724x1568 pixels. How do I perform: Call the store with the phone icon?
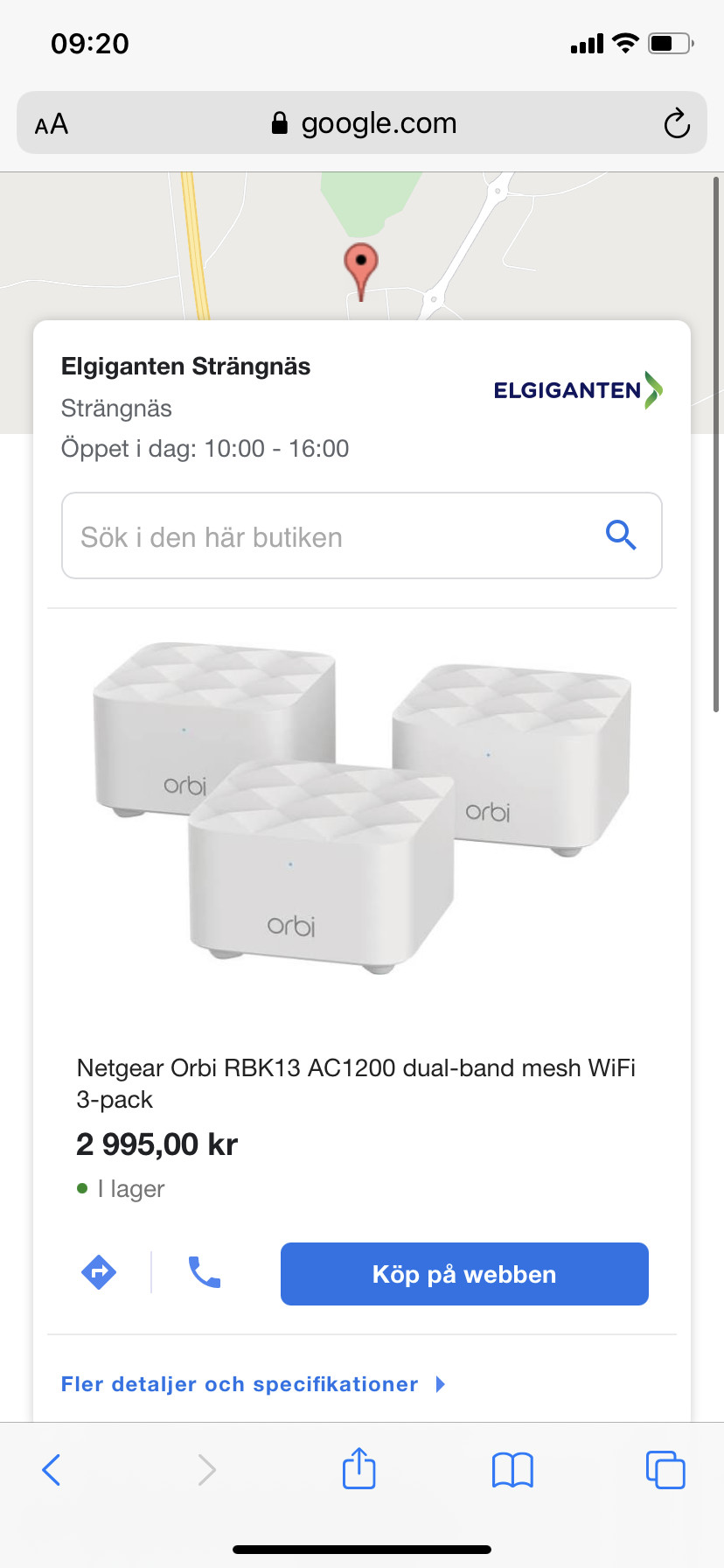205,1272
